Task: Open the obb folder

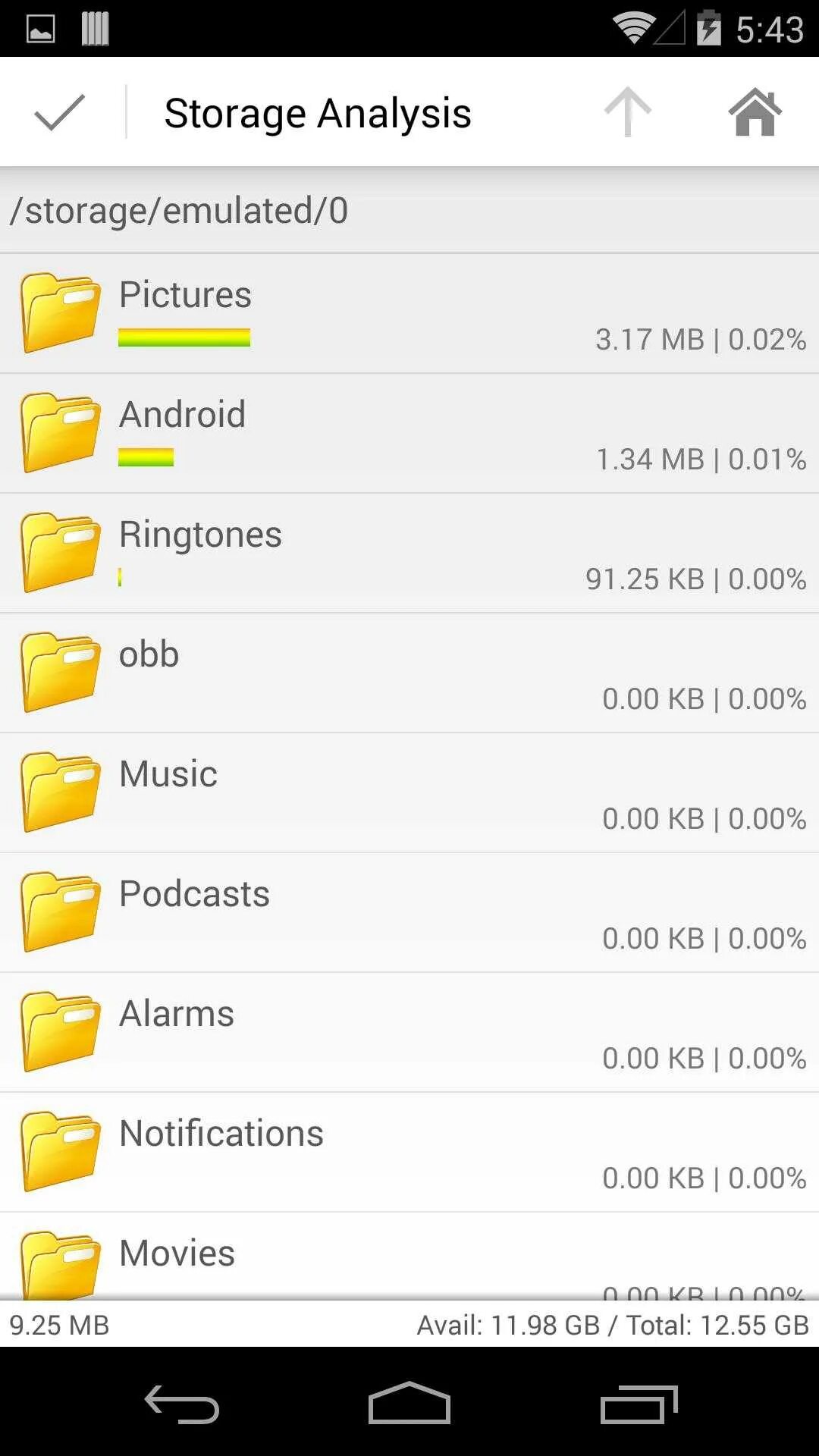Action: (409, 673)
